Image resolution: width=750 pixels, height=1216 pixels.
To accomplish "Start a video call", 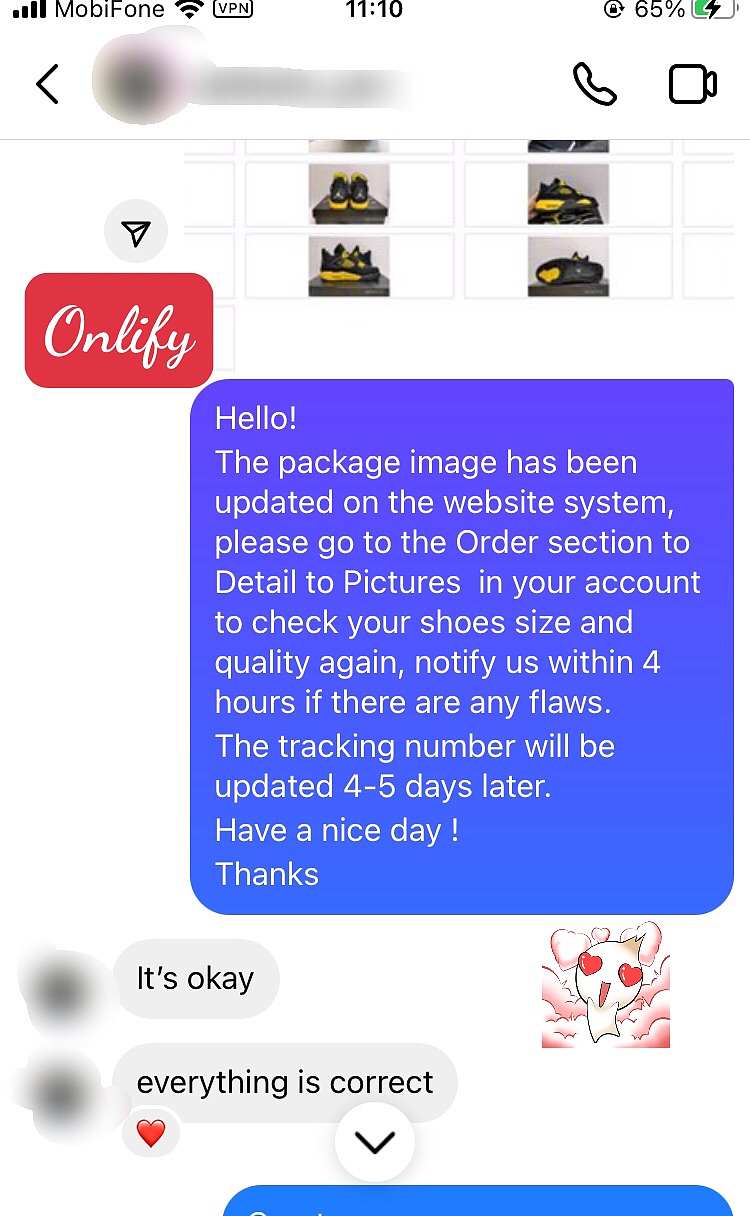I will (x=692, y=84).
